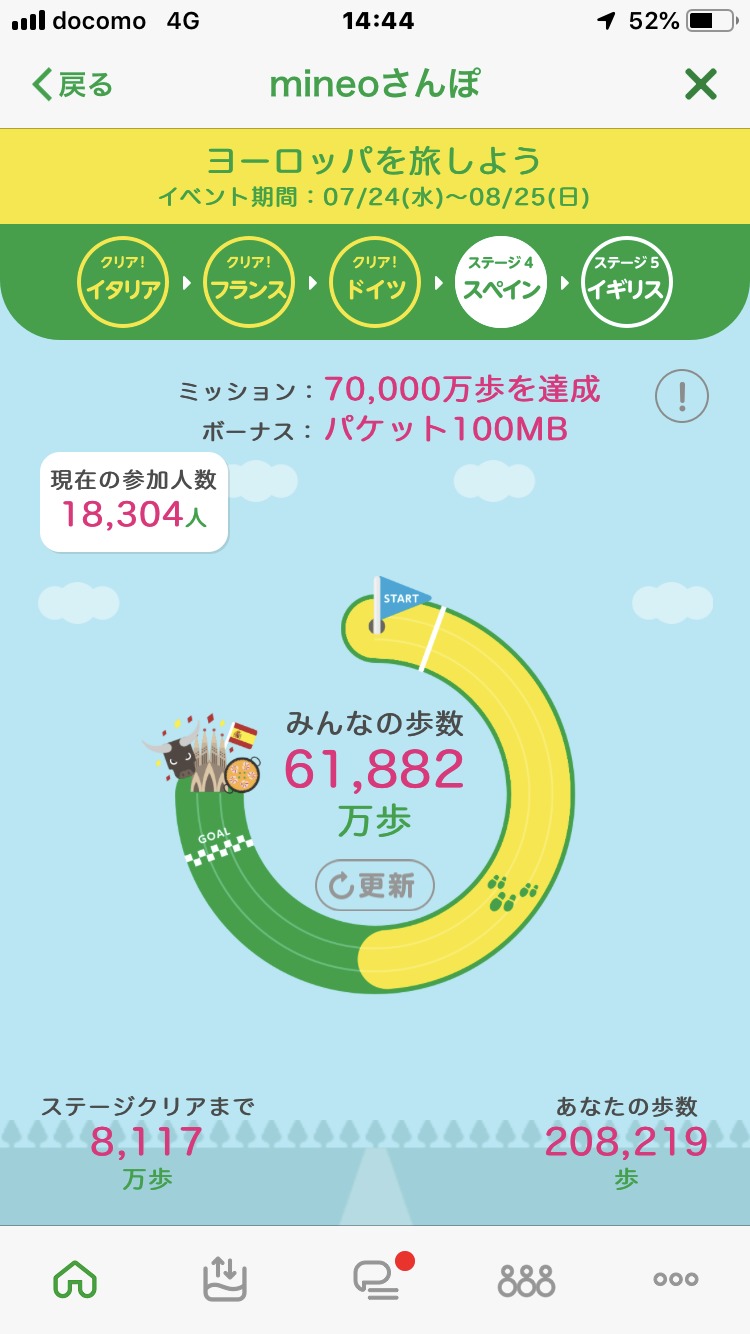Open the cleared イタリア stage
Viewport: 750px width, 1334px height.
(x=122, y=283)
